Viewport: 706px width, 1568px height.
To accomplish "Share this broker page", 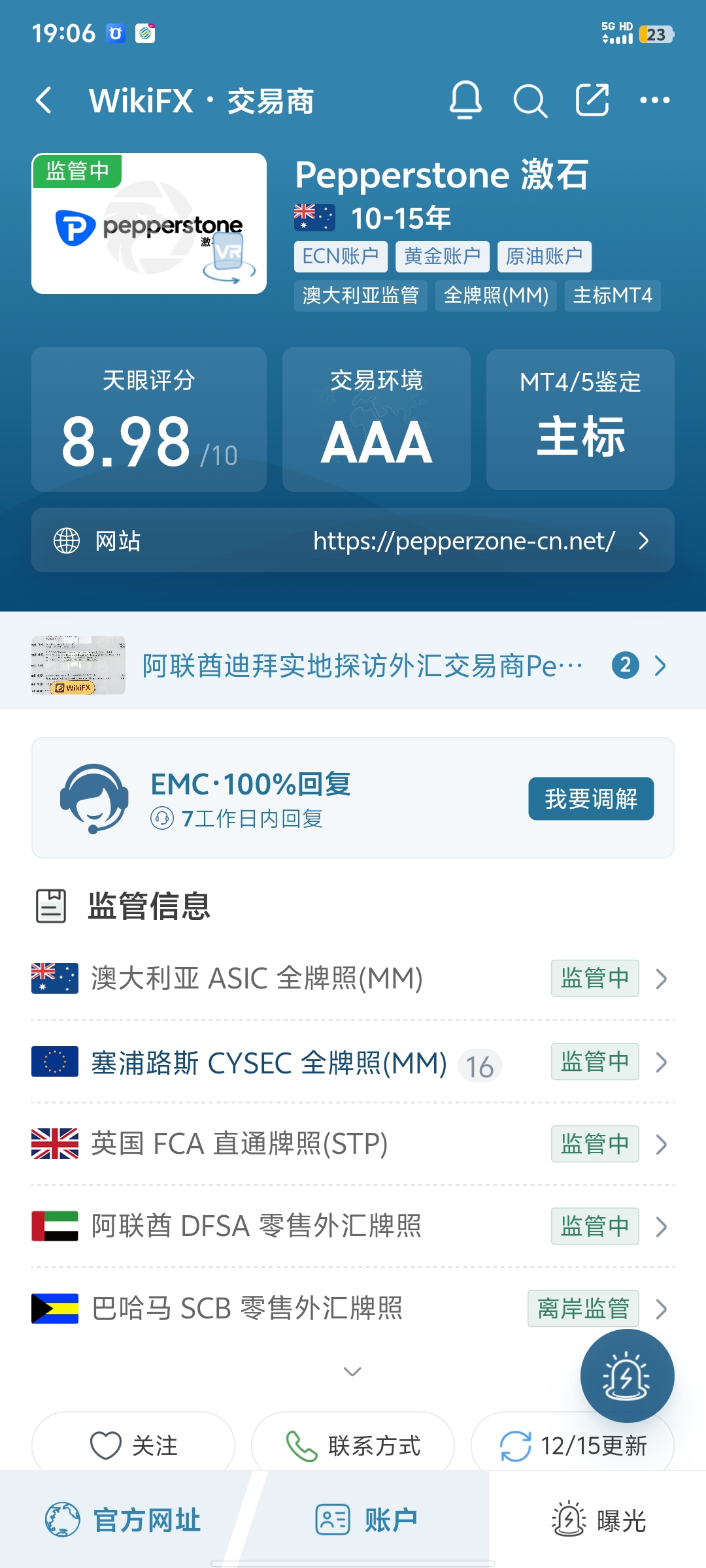I will (x=592, y=100).
